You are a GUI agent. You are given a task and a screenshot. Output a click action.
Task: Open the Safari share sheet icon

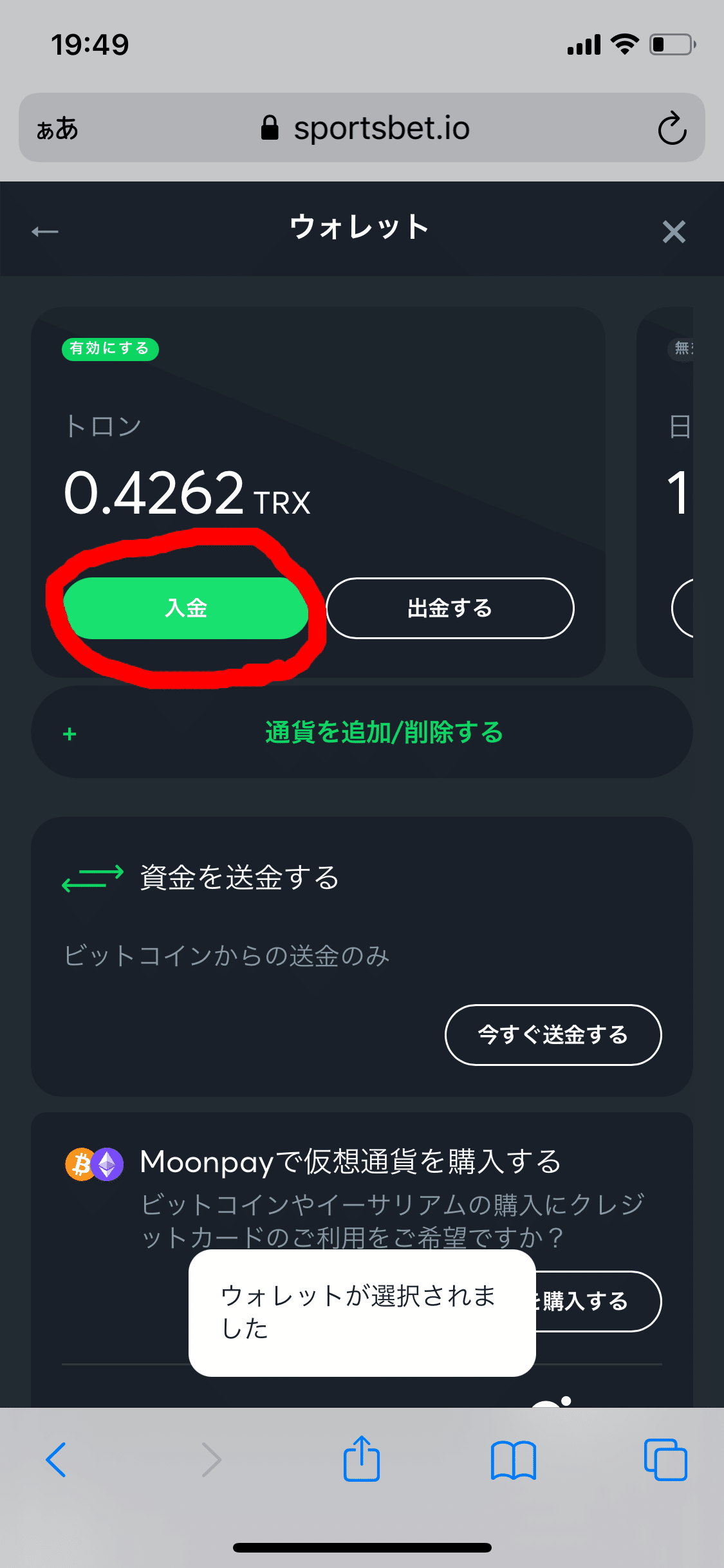tap(362, 1459)
